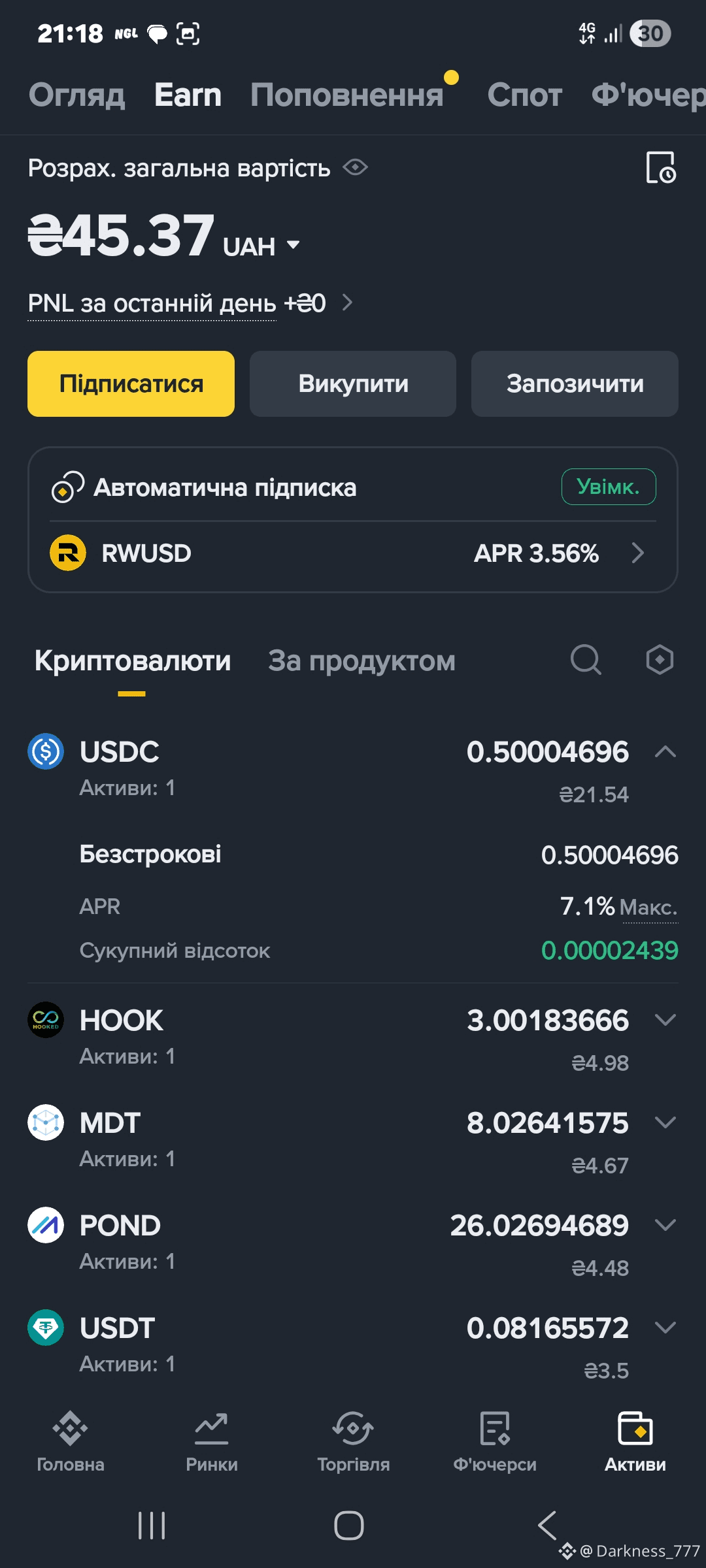
Task: Open the hexagon settings icon
Action: (x=659, y=660)
